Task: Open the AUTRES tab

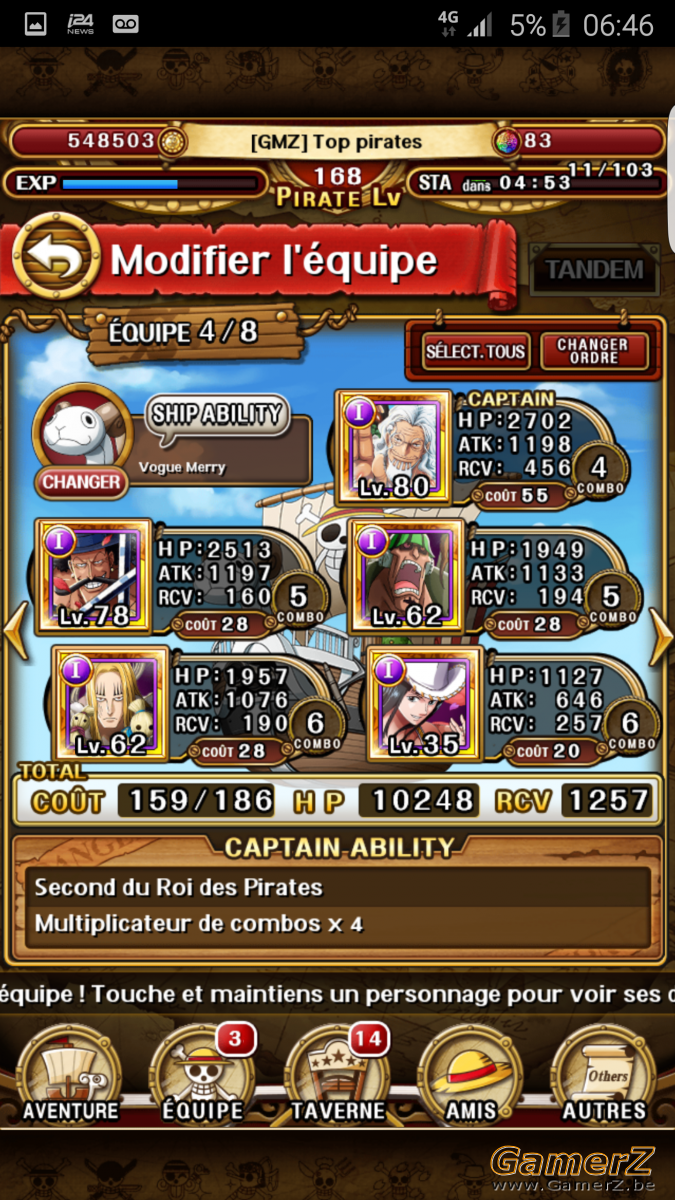Action: (x=603, y=1075)
